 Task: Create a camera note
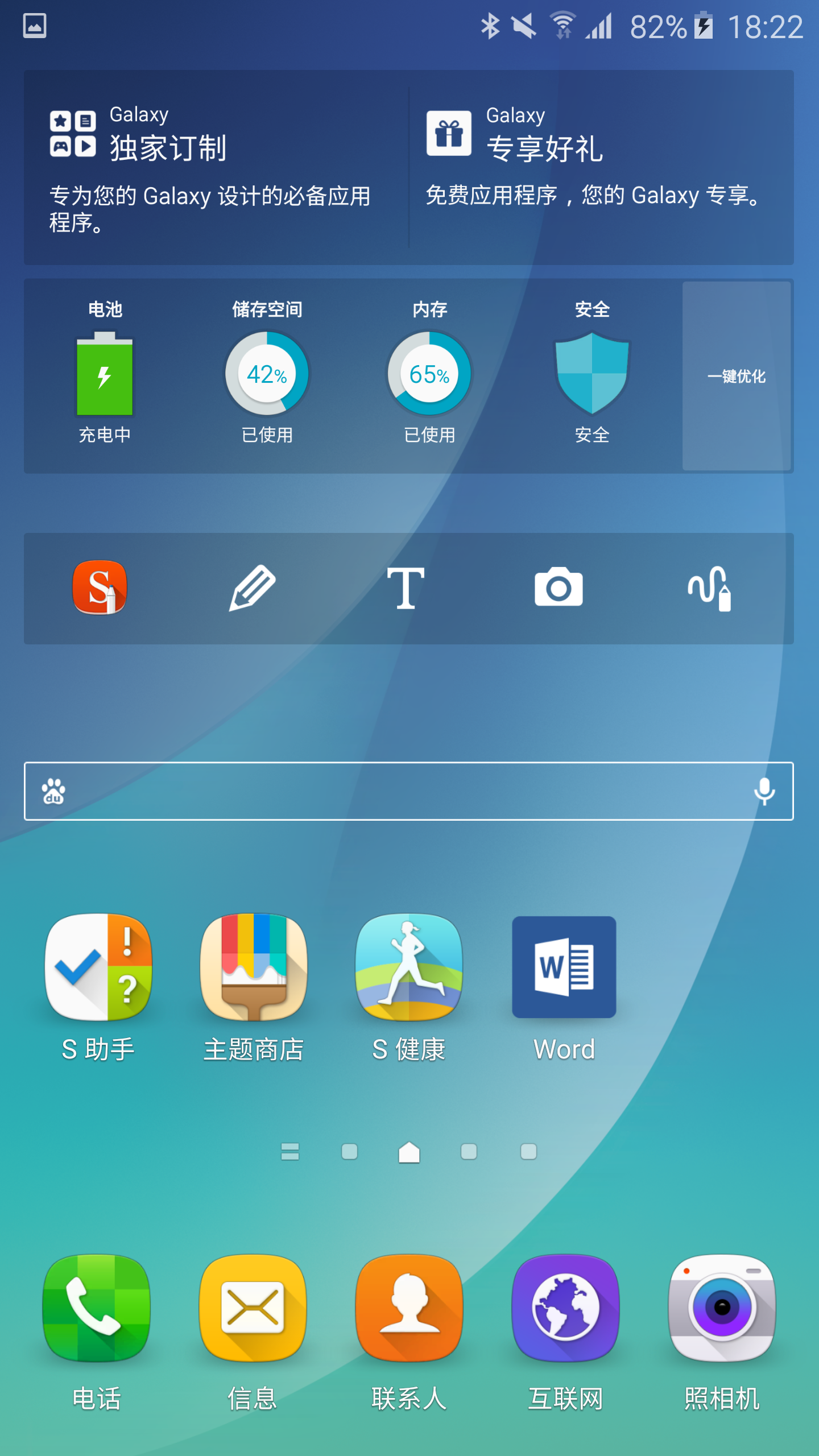[x=559, y=588]
